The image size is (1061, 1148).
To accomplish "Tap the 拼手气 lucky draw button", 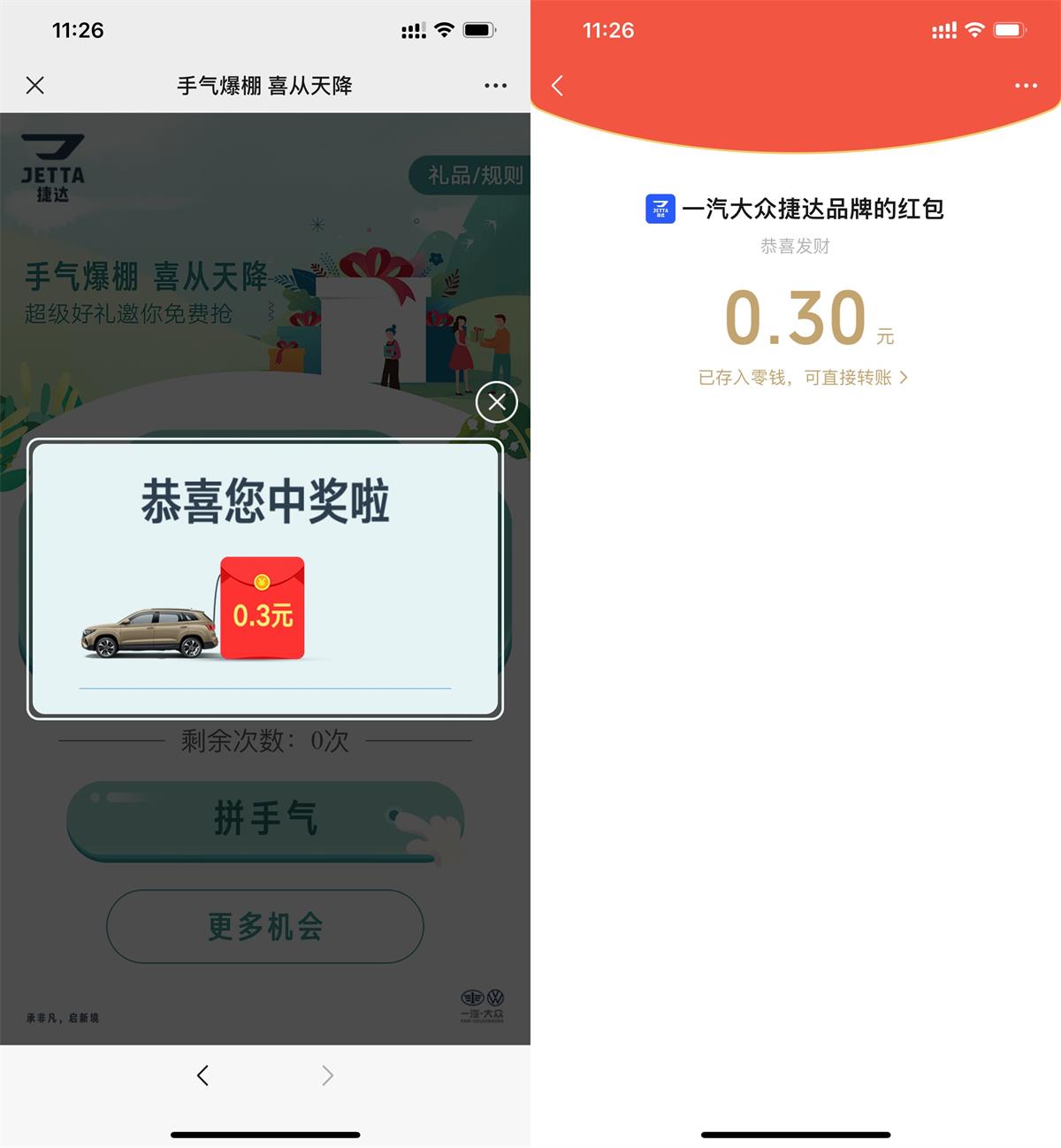I will pos(265,819).
